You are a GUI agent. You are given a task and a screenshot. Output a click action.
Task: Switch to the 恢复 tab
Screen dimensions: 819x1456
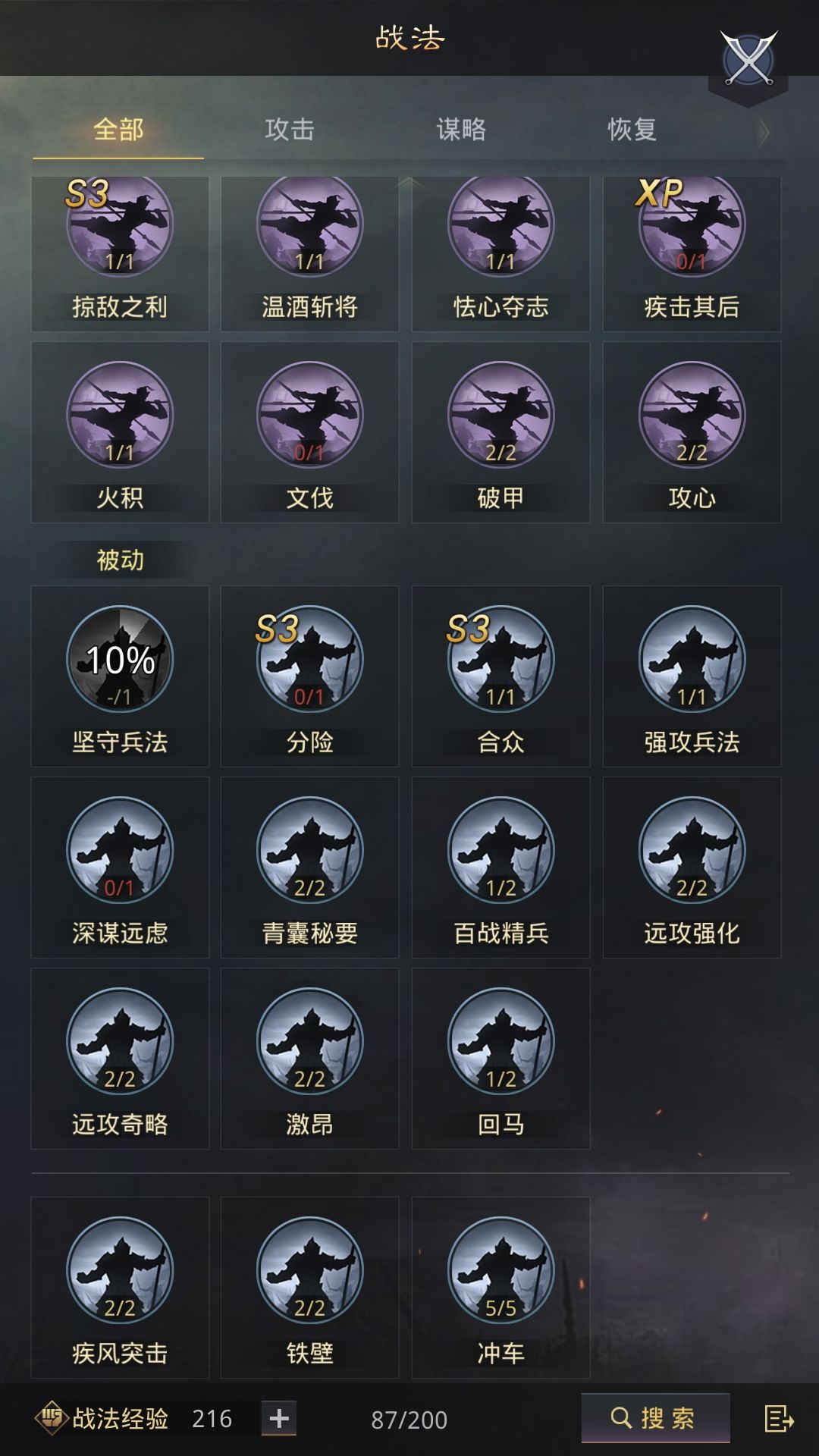pyautogui.click(x=632, y=130)
